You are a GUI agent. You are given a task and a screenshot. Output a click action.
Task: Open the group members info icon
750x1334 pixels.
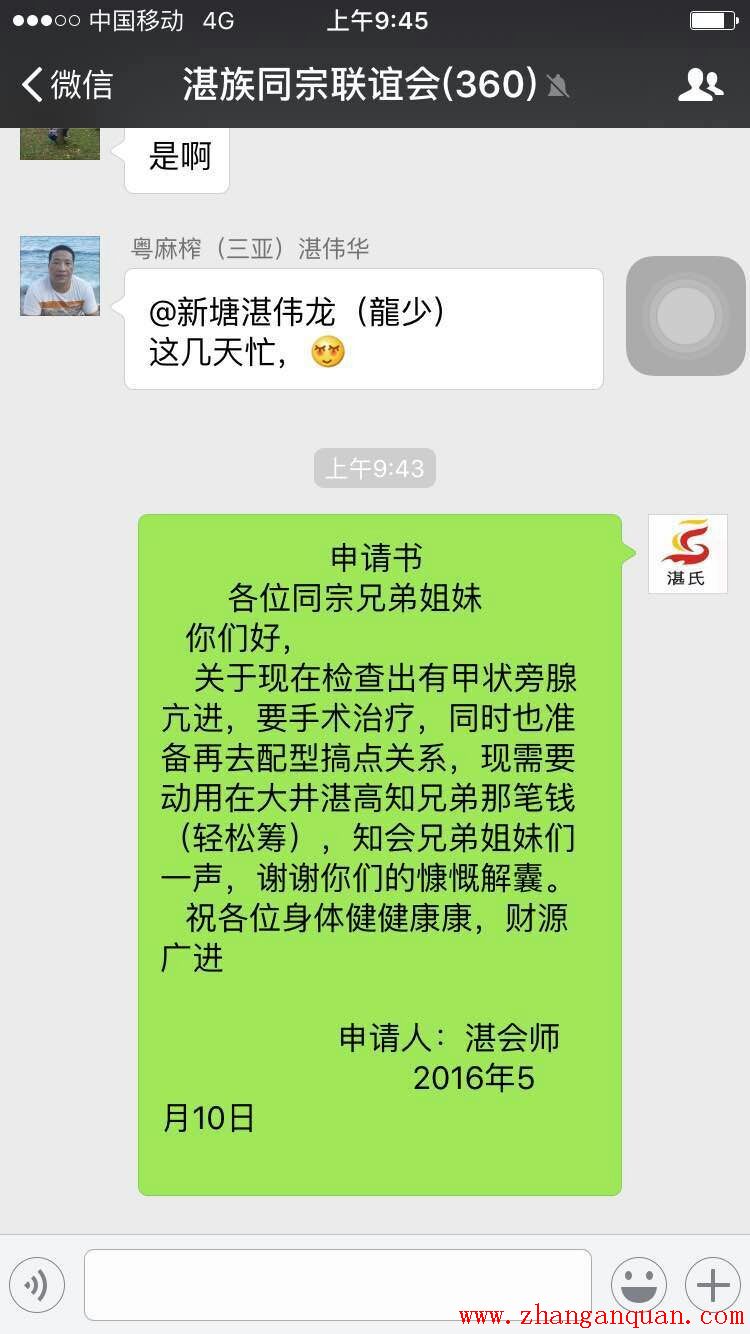click(699, 85)
